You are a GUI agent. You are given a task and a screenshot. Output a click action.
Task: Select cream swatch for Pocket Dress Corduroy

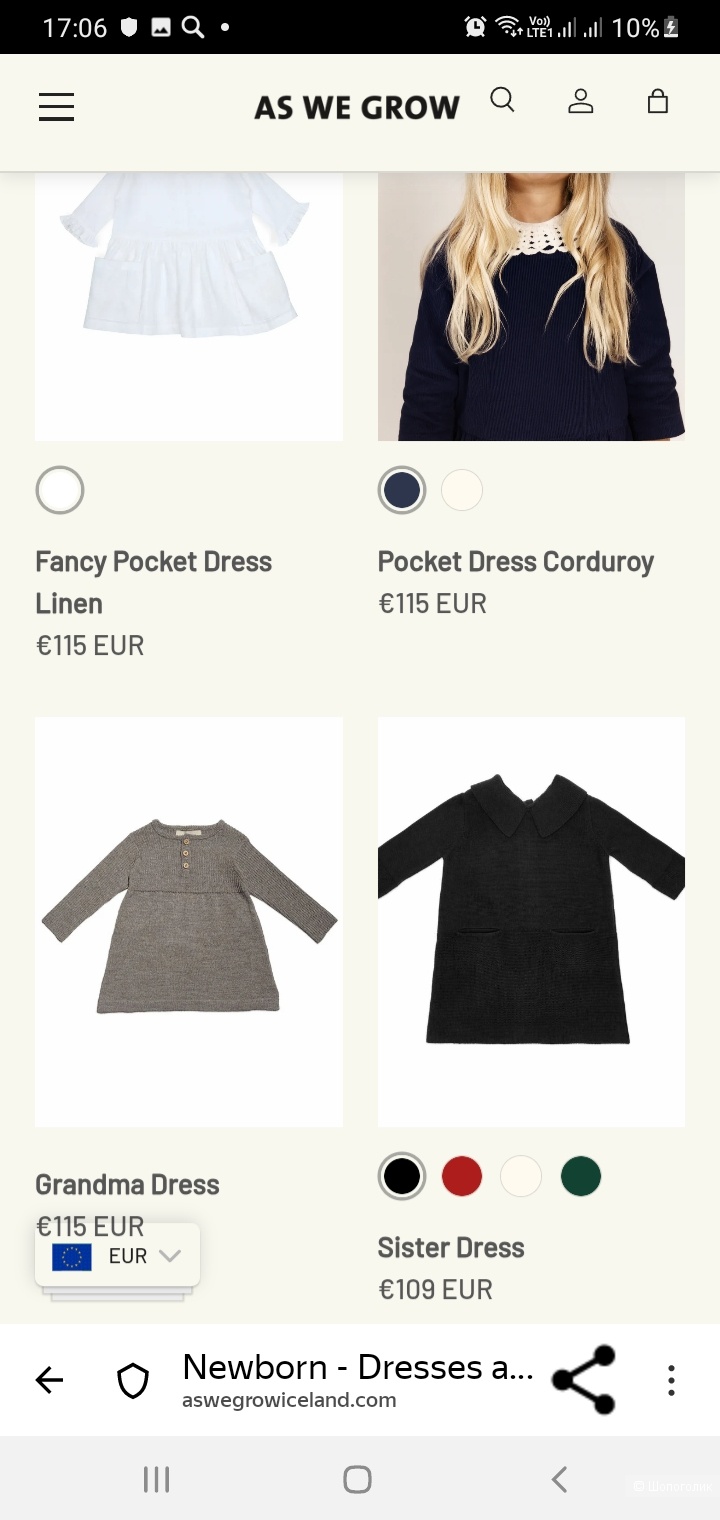[x=462, y=490]
